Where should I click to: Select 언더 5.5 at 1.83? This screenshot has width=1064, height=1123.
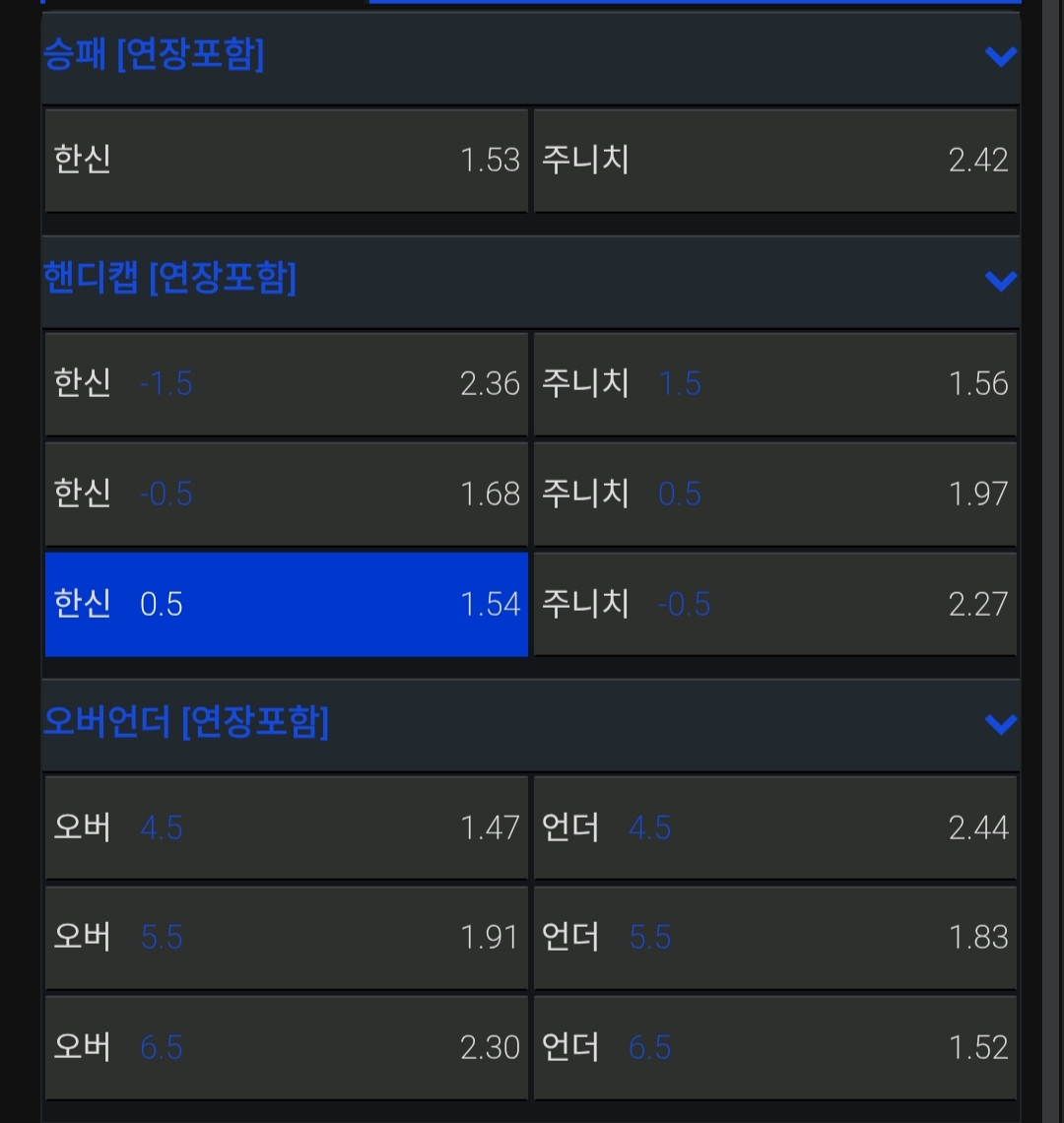[774, 937]
